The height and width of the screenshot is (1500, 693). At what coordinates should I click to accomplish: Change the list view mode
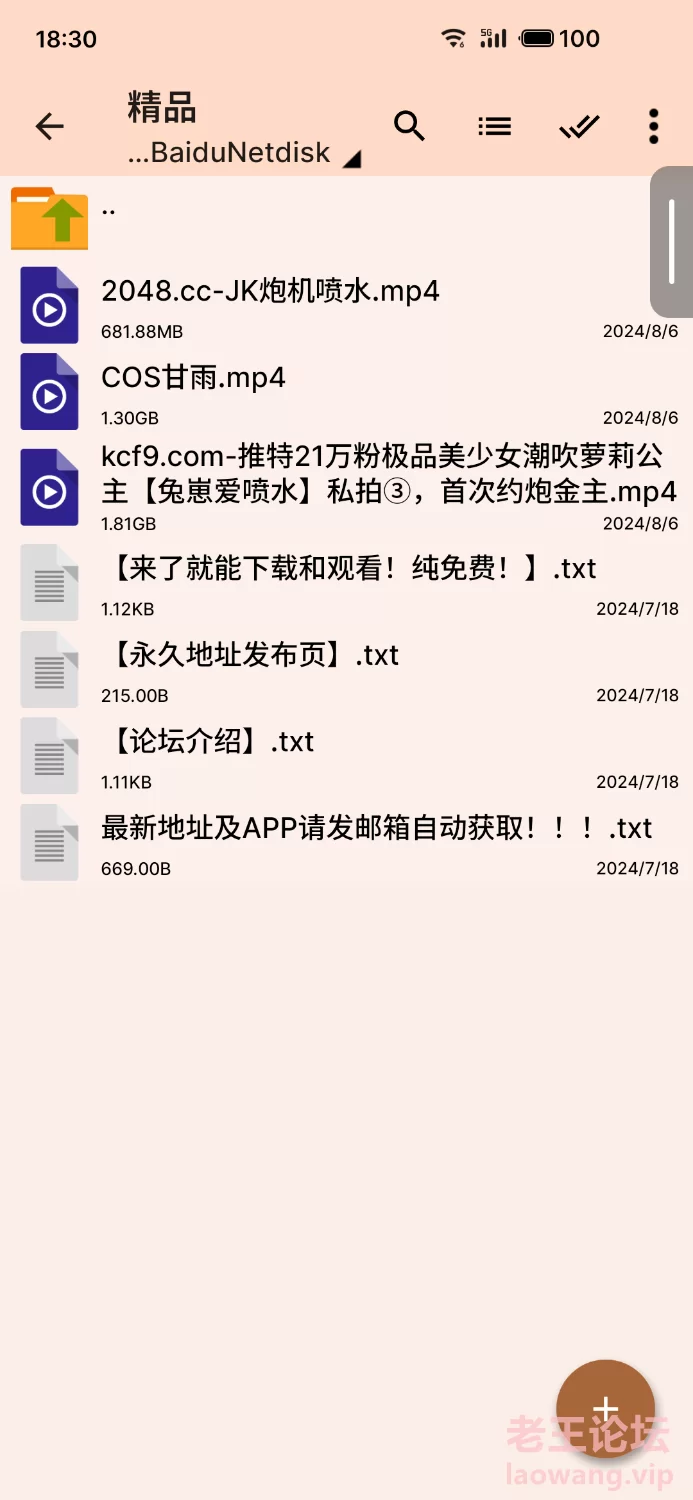[x=494, y=126]
